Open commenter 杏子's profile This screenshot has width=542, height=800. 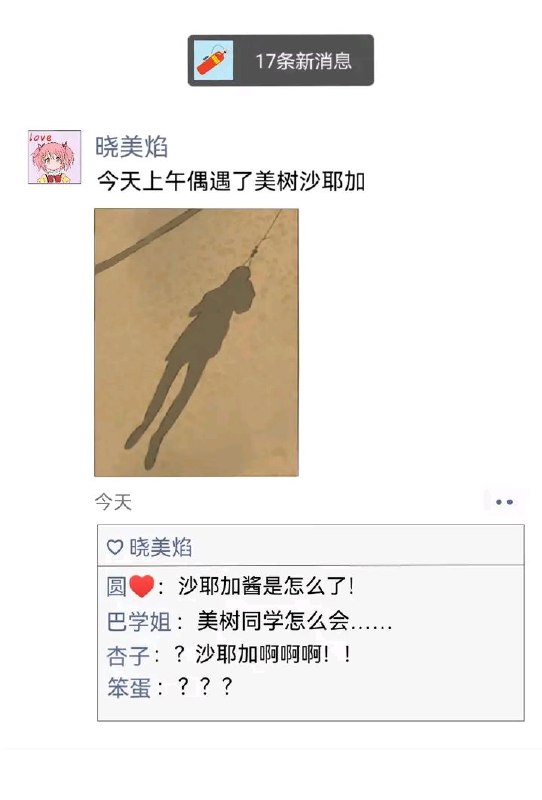click(128, 655)
